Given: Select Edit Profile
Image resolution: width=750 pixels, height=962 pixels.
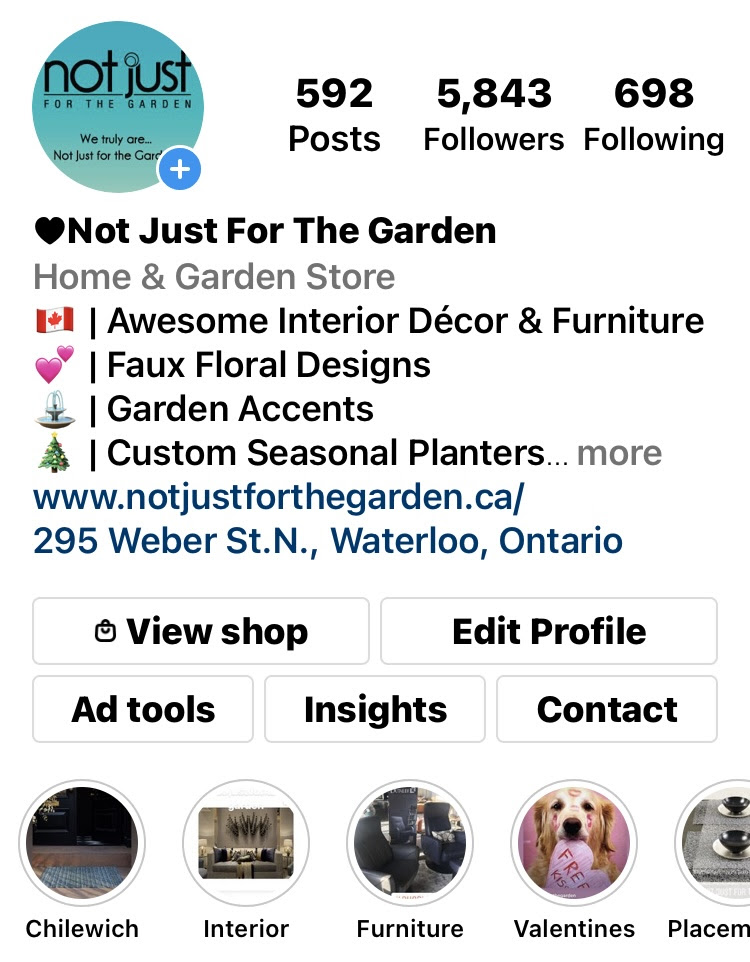Looking at the screenshot, I should (x=549, y=631).
